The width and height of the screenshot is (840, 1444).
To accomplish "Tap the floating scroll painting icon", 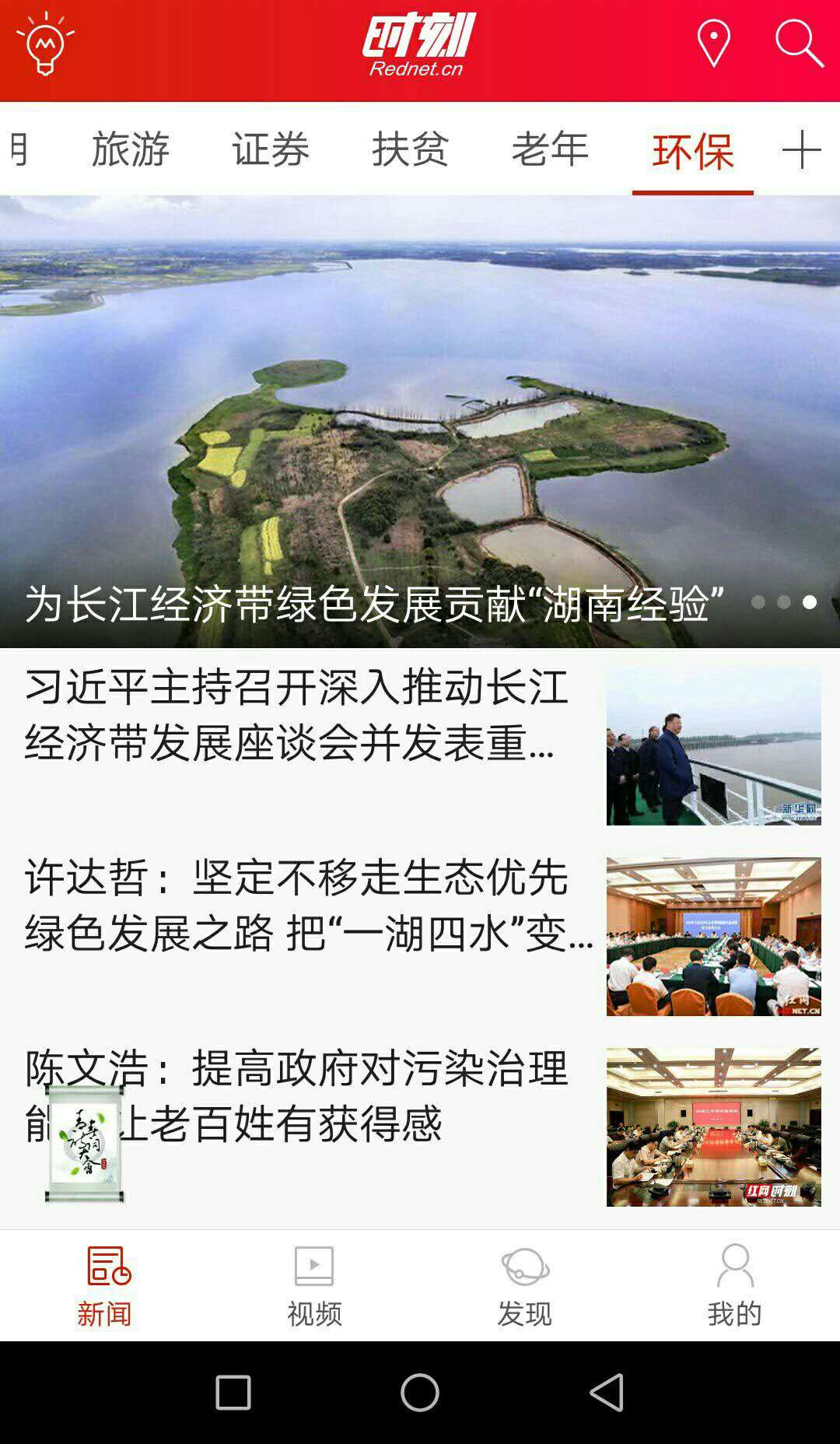I will 84,1144.
